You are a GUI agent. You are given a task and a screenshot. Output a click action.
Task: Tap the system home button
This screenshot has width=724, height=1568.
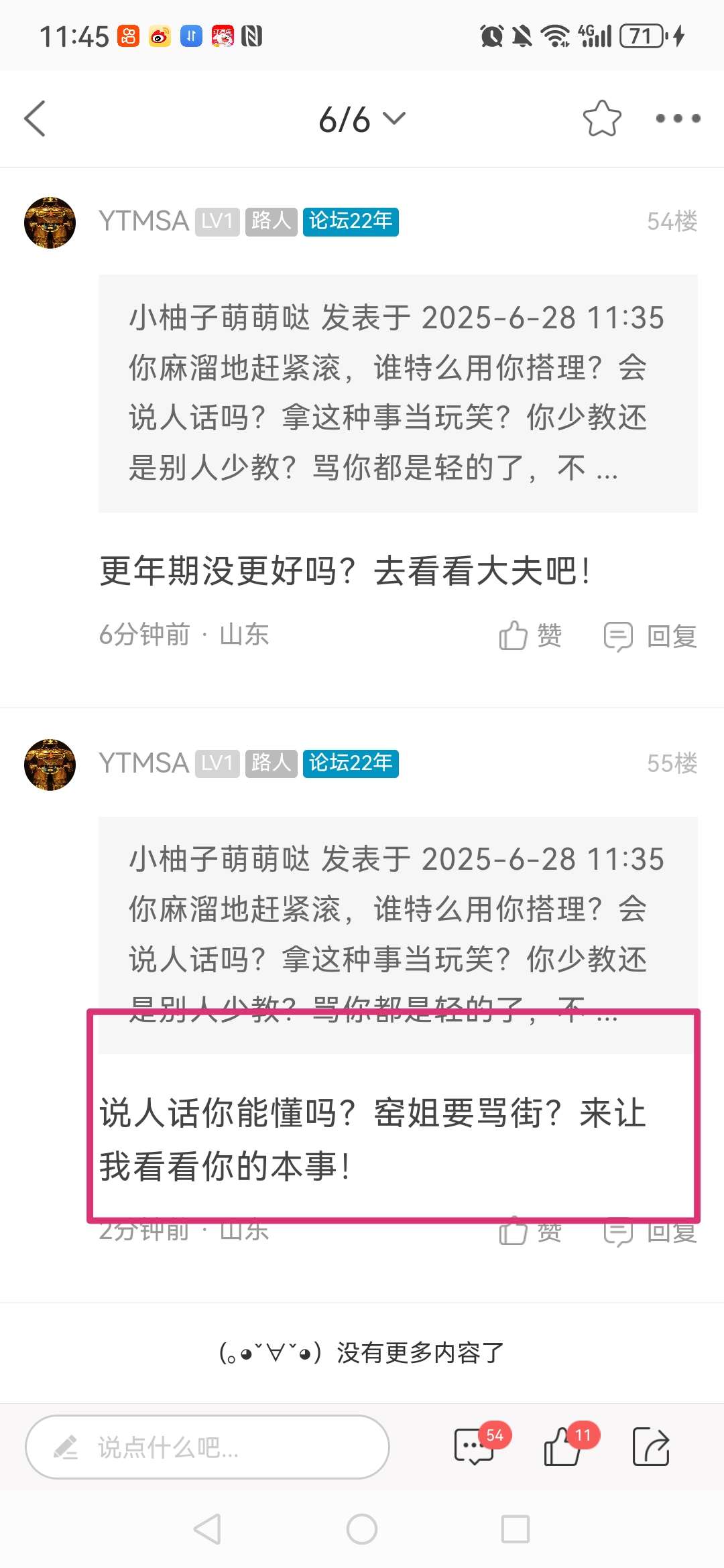pos(362,1529)
